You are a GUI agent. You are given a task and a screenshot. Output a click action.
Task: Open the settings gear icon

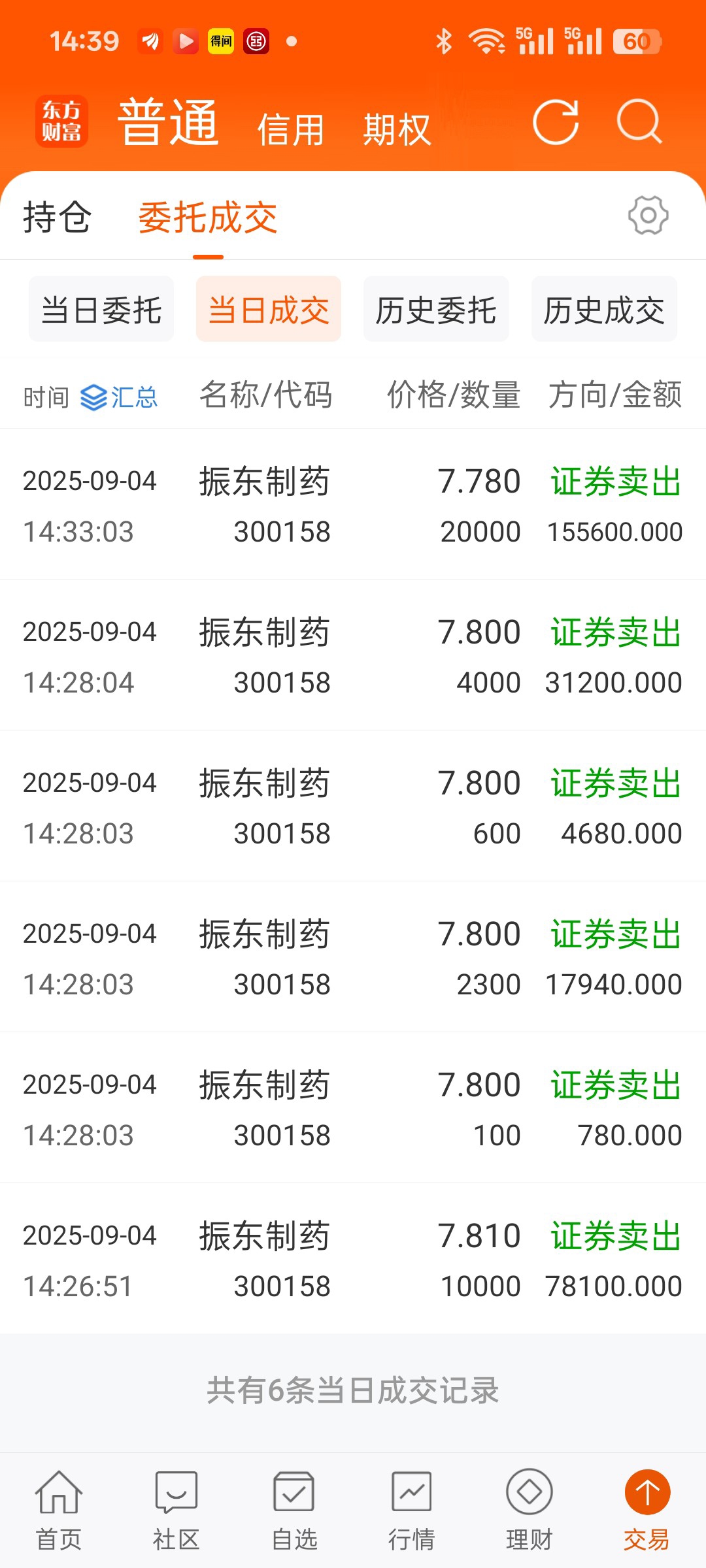coord(648,216)
